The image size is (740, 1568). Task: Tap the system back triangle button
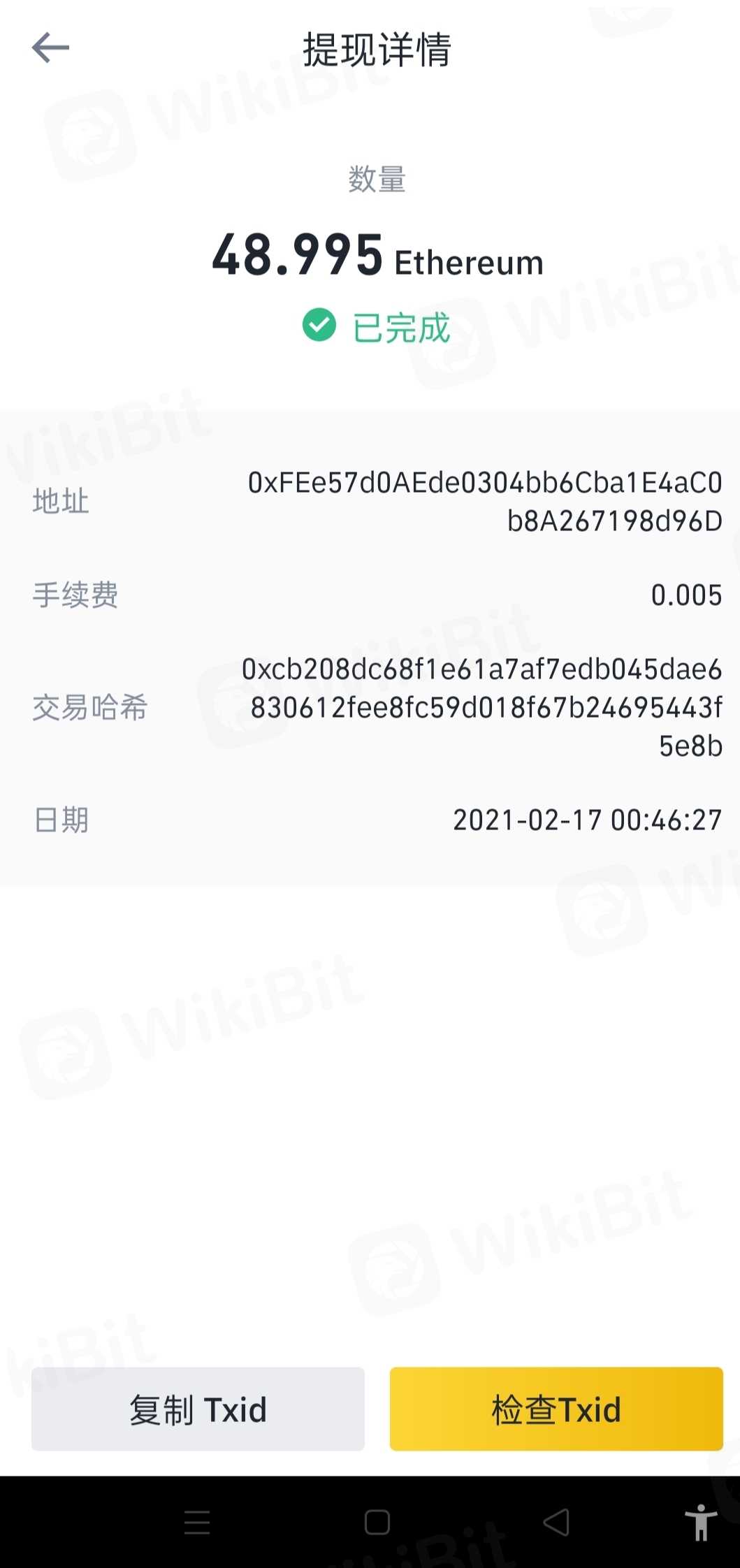click(556, 1522)
